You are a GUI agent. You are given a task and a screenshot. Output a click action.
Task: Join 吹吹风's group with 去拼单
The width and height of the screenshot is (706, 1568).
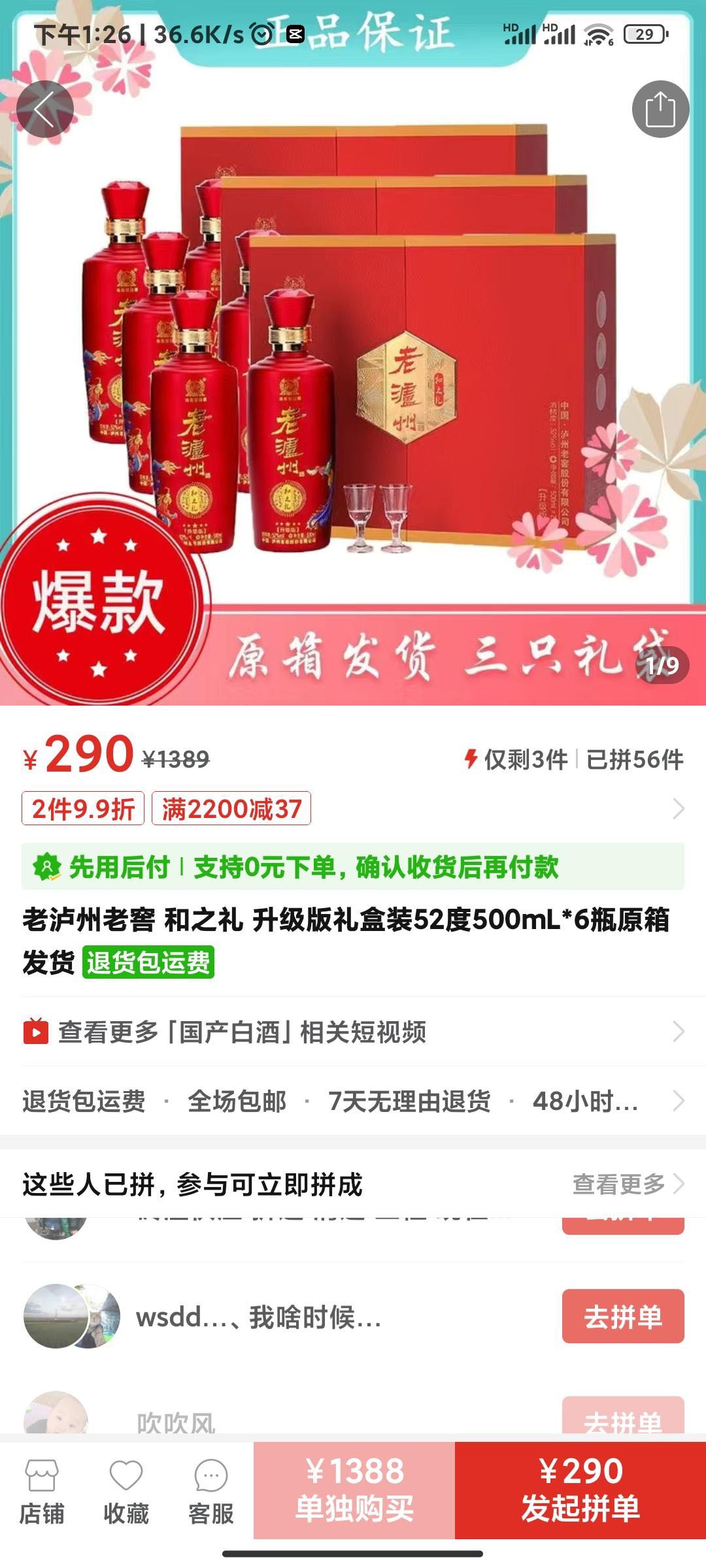622,1418
